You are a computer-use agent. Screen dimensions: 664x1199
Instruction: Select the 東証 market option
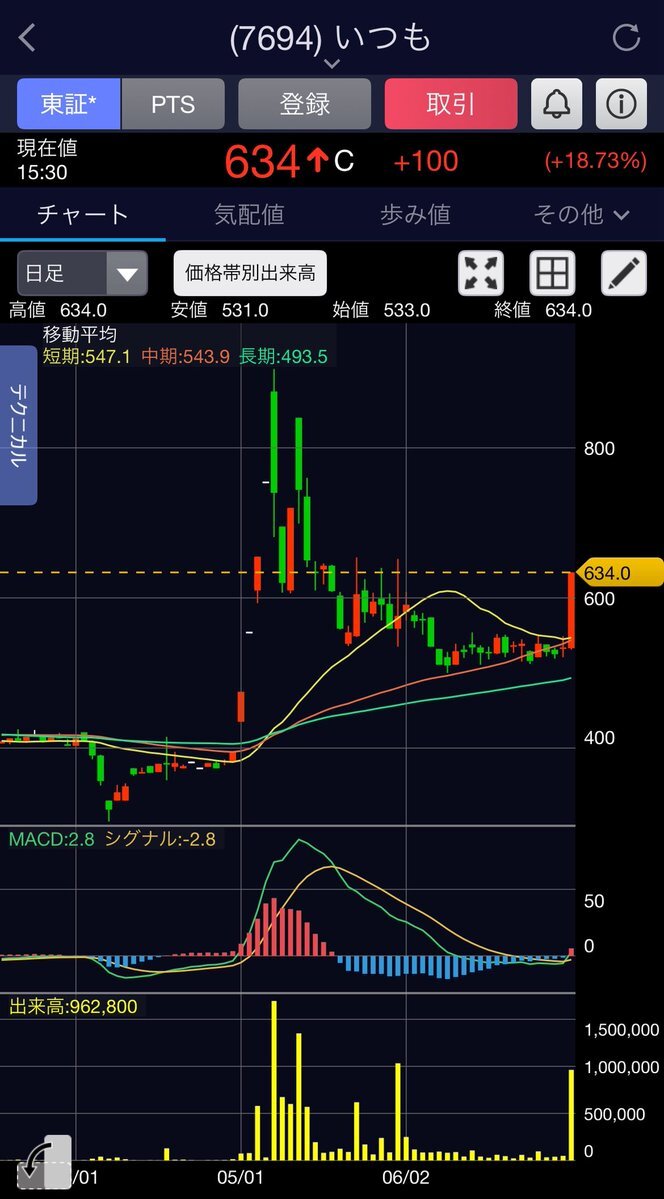[x=69, y=104]
